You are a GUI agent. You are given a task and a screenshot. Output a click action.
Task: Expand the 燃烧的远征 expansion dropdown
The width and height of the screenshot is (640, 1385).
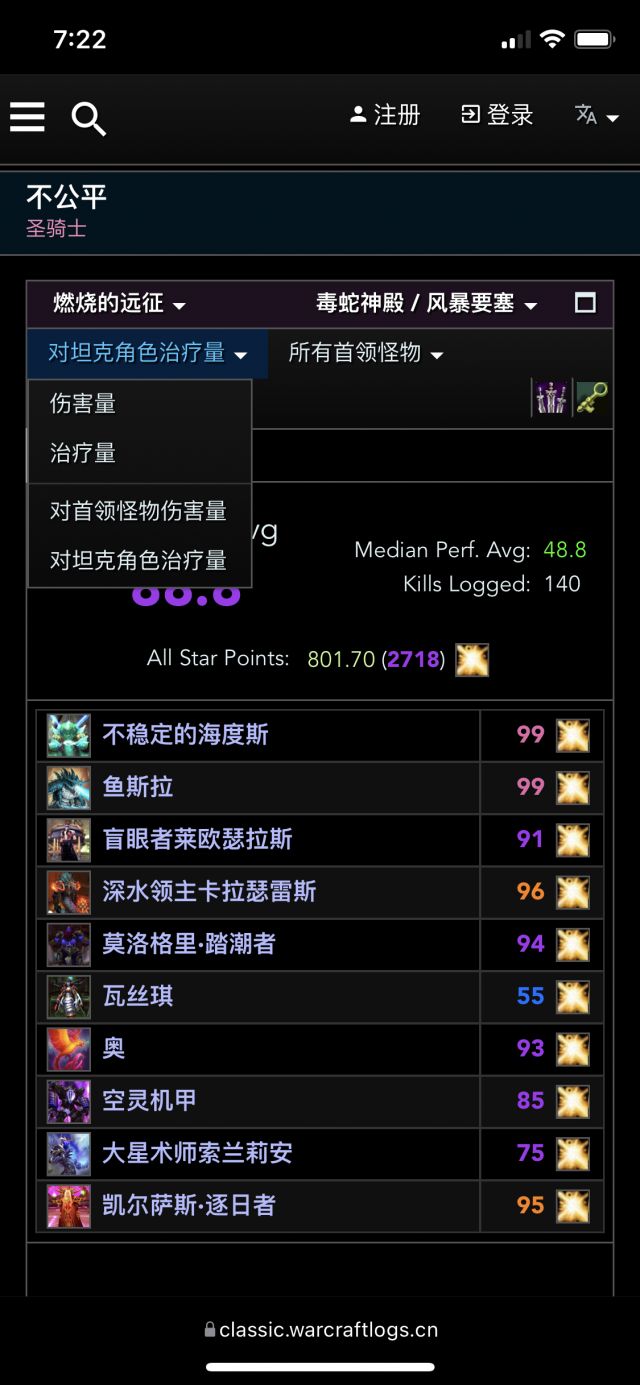(x=119, y=304)
